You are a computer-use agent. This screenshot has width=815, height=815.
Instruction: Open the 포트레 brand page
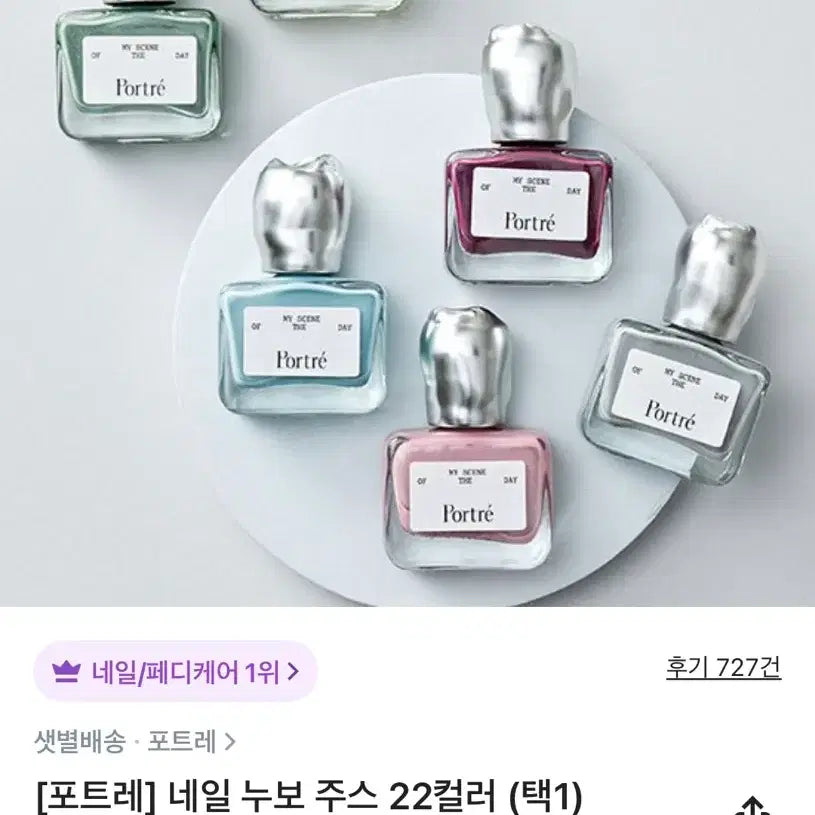coord(191,742)
